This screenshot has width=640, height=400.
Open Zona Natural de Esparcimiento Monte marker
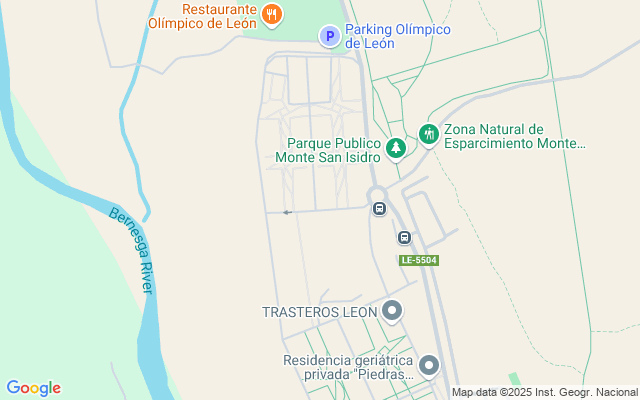(x=429, y=135)
